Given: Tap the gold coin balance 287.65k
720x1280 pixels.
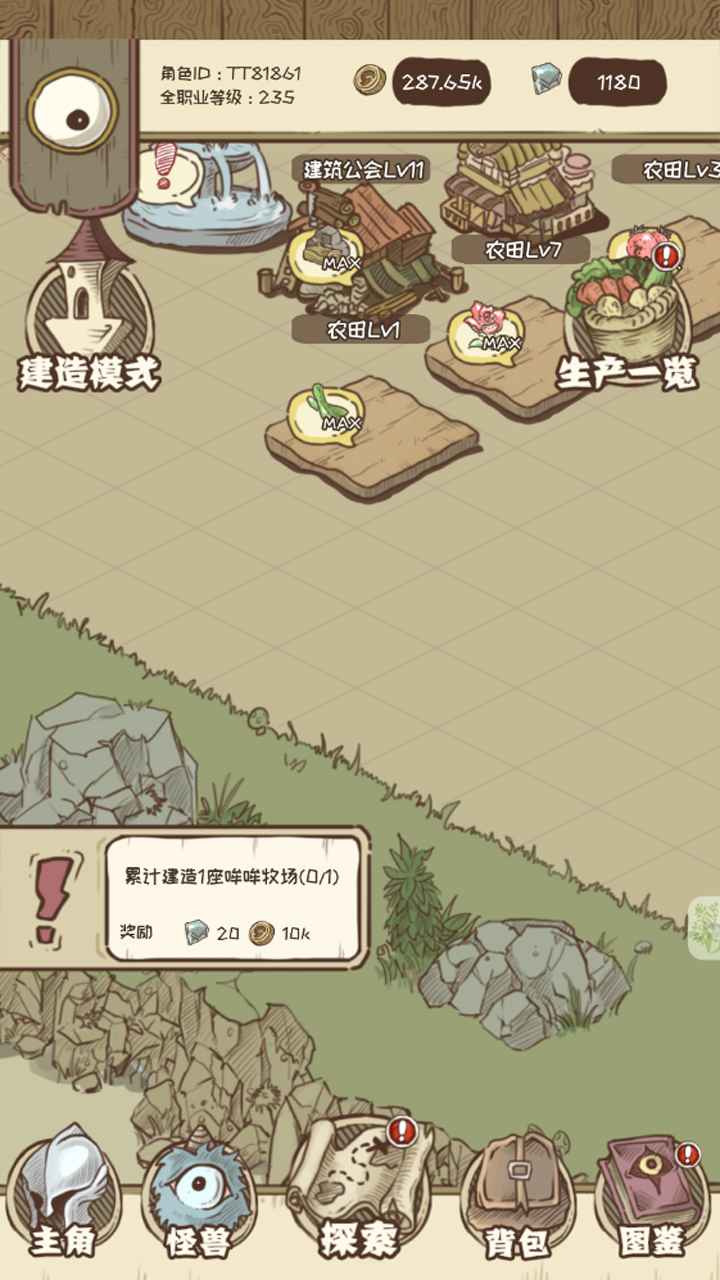Looking at the screenshot, I should pos(440,82).
